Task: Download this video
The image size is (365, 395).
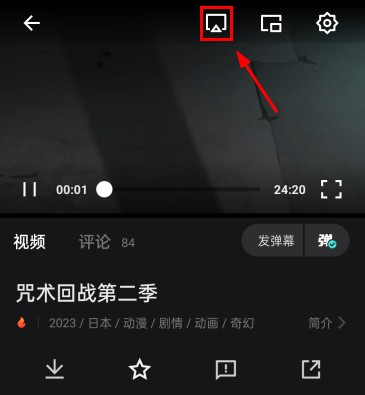Action: tap(54, 369)
